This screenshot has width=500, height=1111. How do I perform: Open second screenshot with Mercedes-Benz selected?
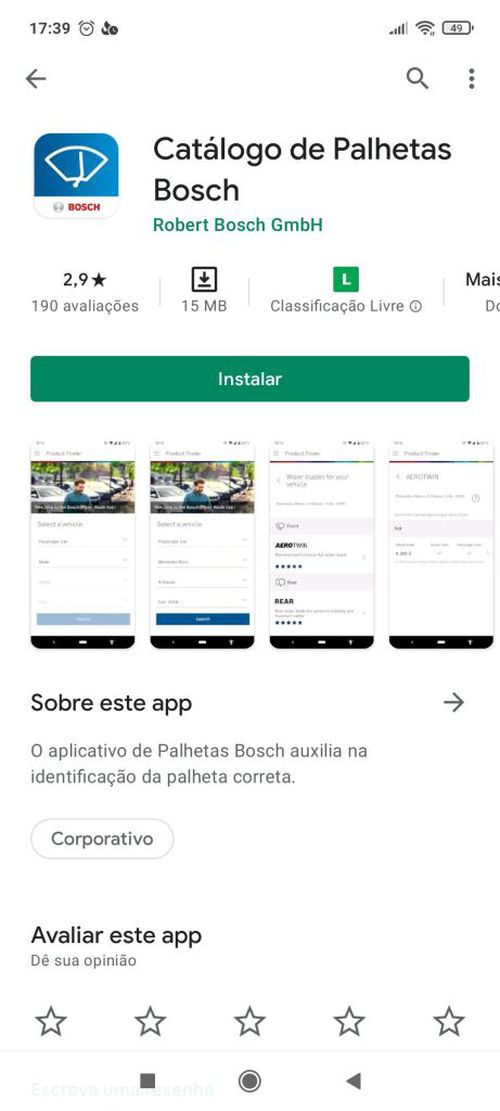point(203,544)
